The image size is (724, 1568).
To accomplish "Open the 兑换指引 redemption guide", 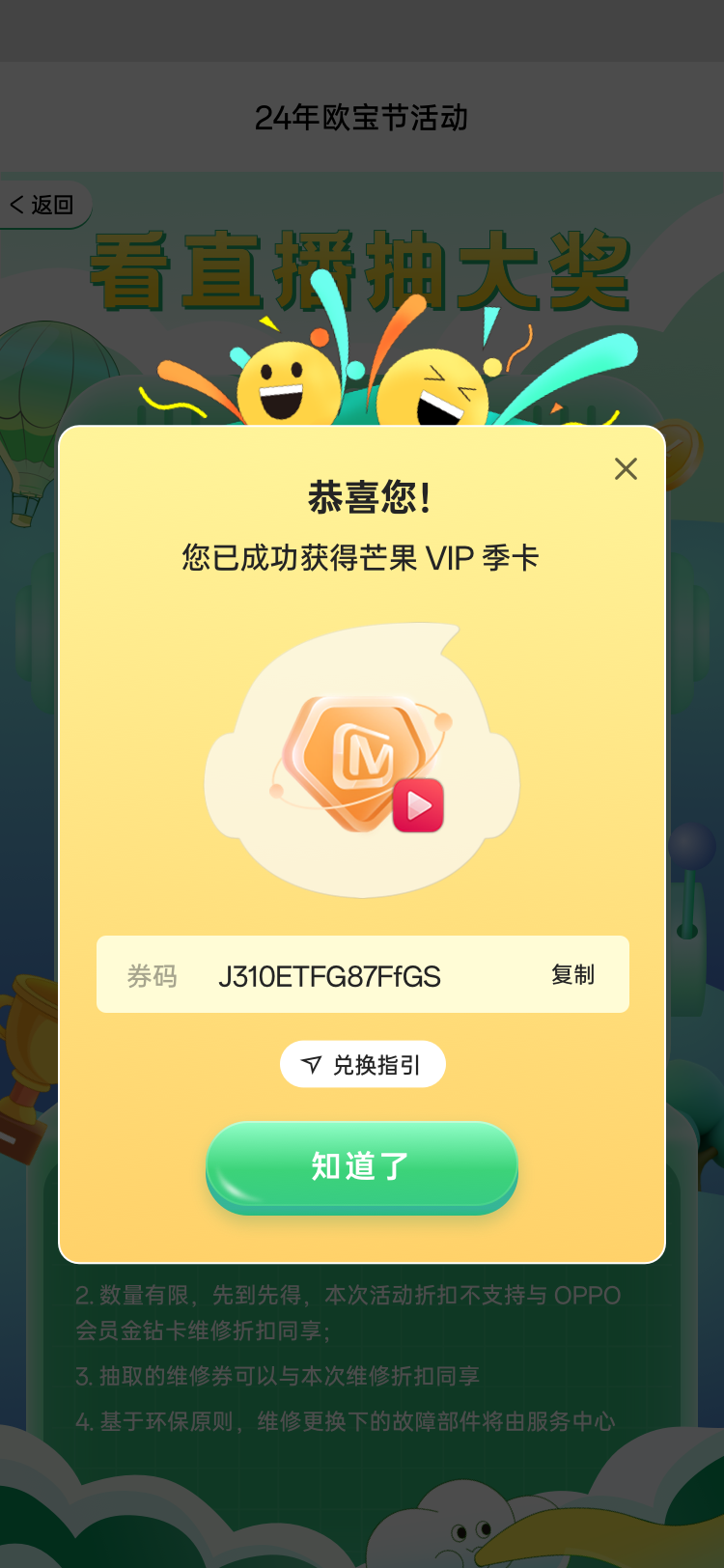I will (x=363, y=1065).
